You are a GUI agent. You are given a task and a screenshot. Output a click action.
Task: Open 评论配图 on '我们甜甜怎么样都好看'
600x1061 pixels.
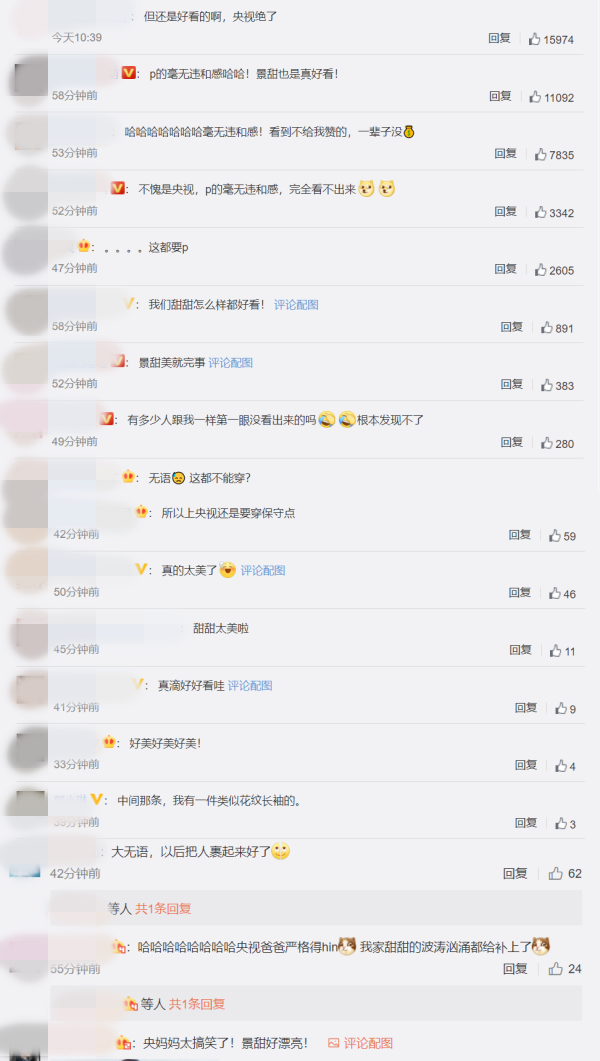296,305
